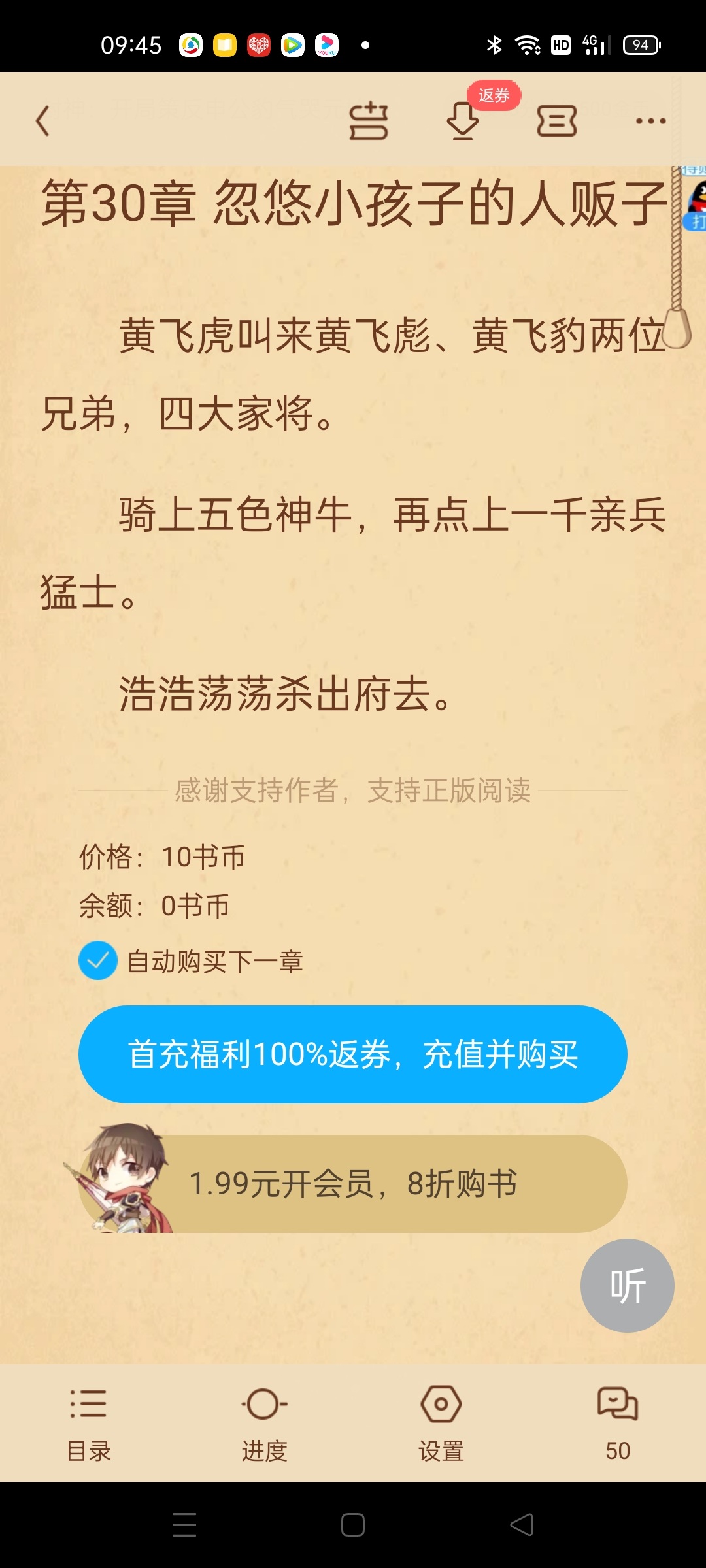Start listening with the 听 button
This screenshot has width=706, height=1568.
tap(628, 1286)
